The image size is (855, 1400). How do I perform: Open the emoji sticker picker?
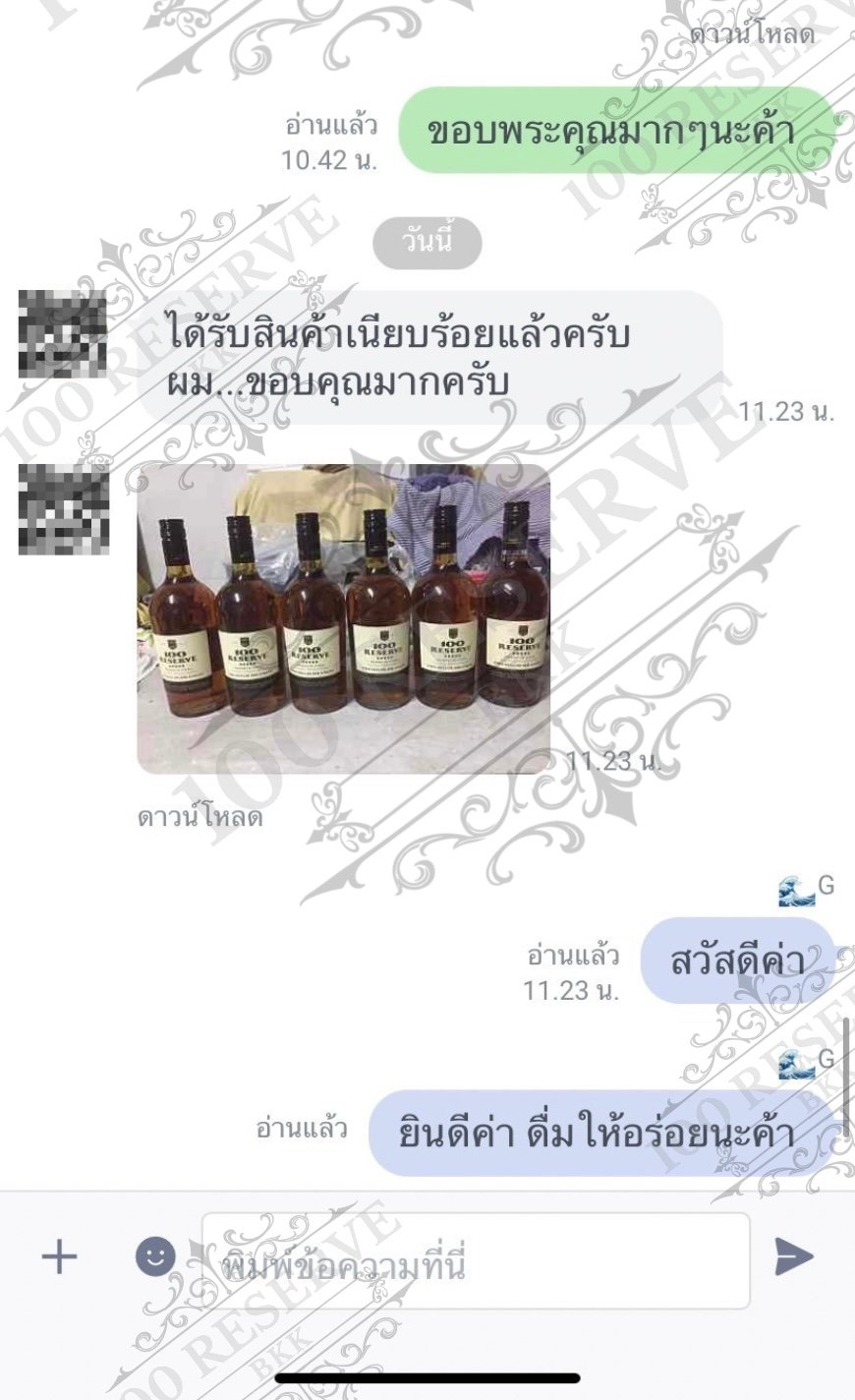click(155, 1256)
